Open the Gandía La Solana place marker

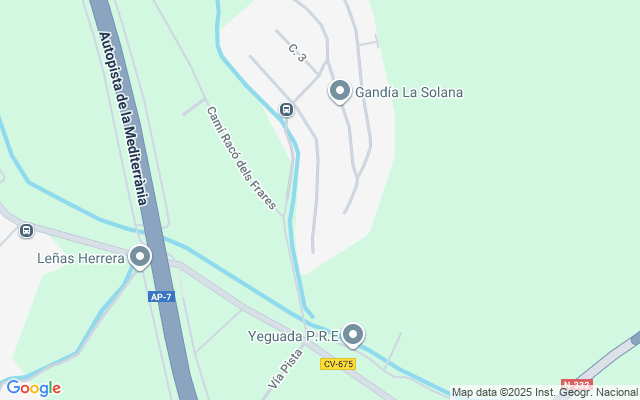[339, 91]
